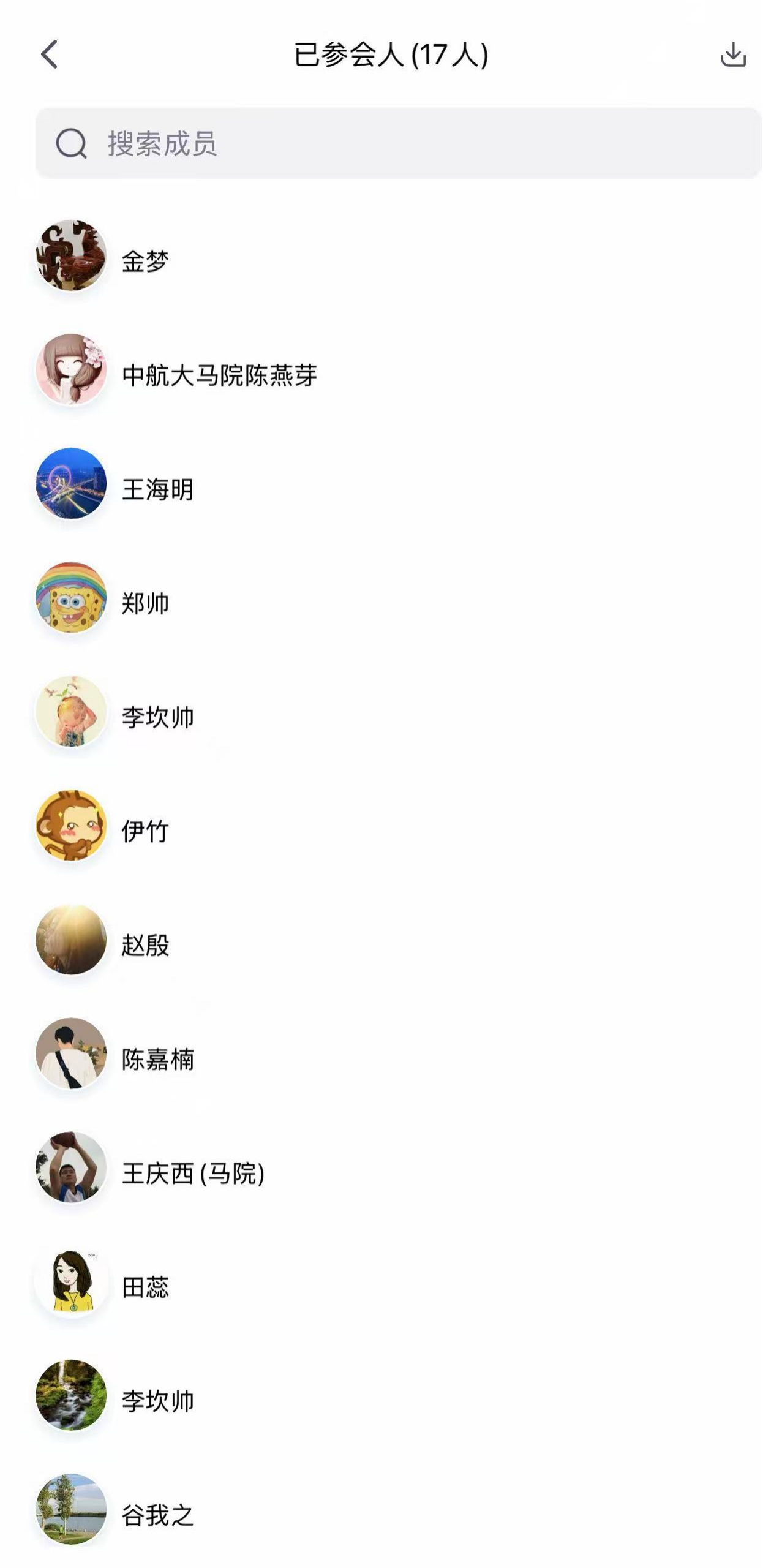Go back using the top-left arrow
Image resolution: width=763 pixels, height=1568 pixels.
click(50, 55)
